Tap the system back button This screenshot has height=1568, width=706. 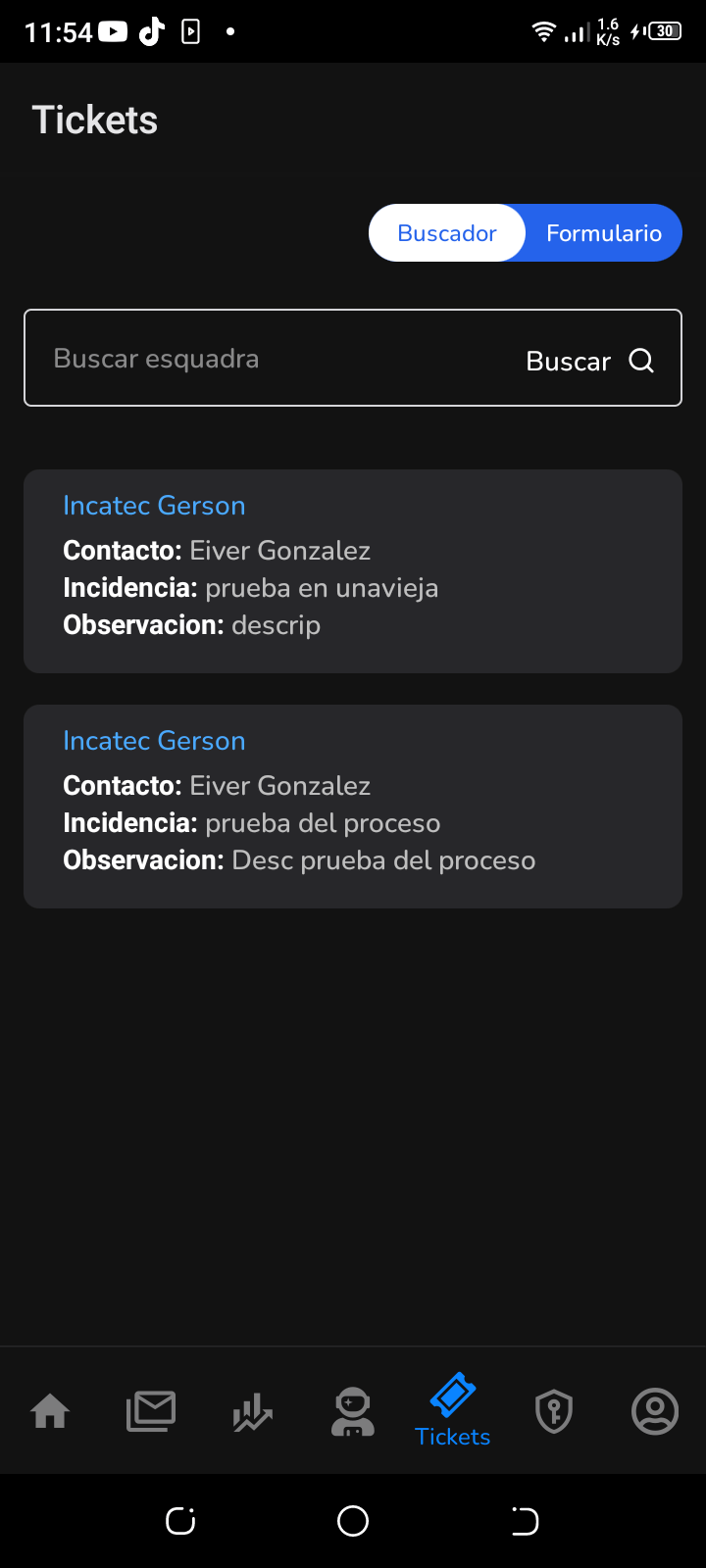[x=525, y=1521]
